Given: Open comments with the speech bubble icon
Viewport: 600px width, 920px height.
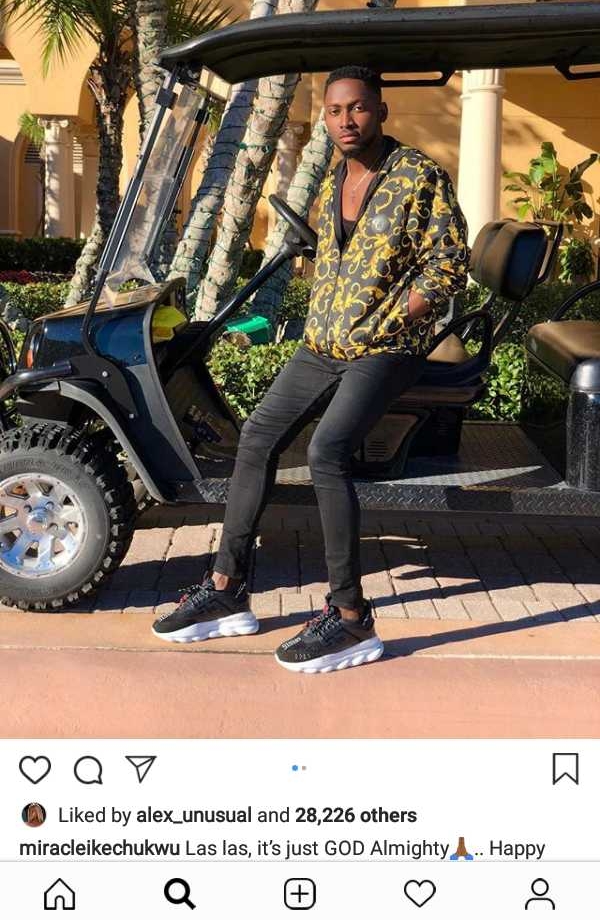Looking at the screenshot, I should click(88, 769).
